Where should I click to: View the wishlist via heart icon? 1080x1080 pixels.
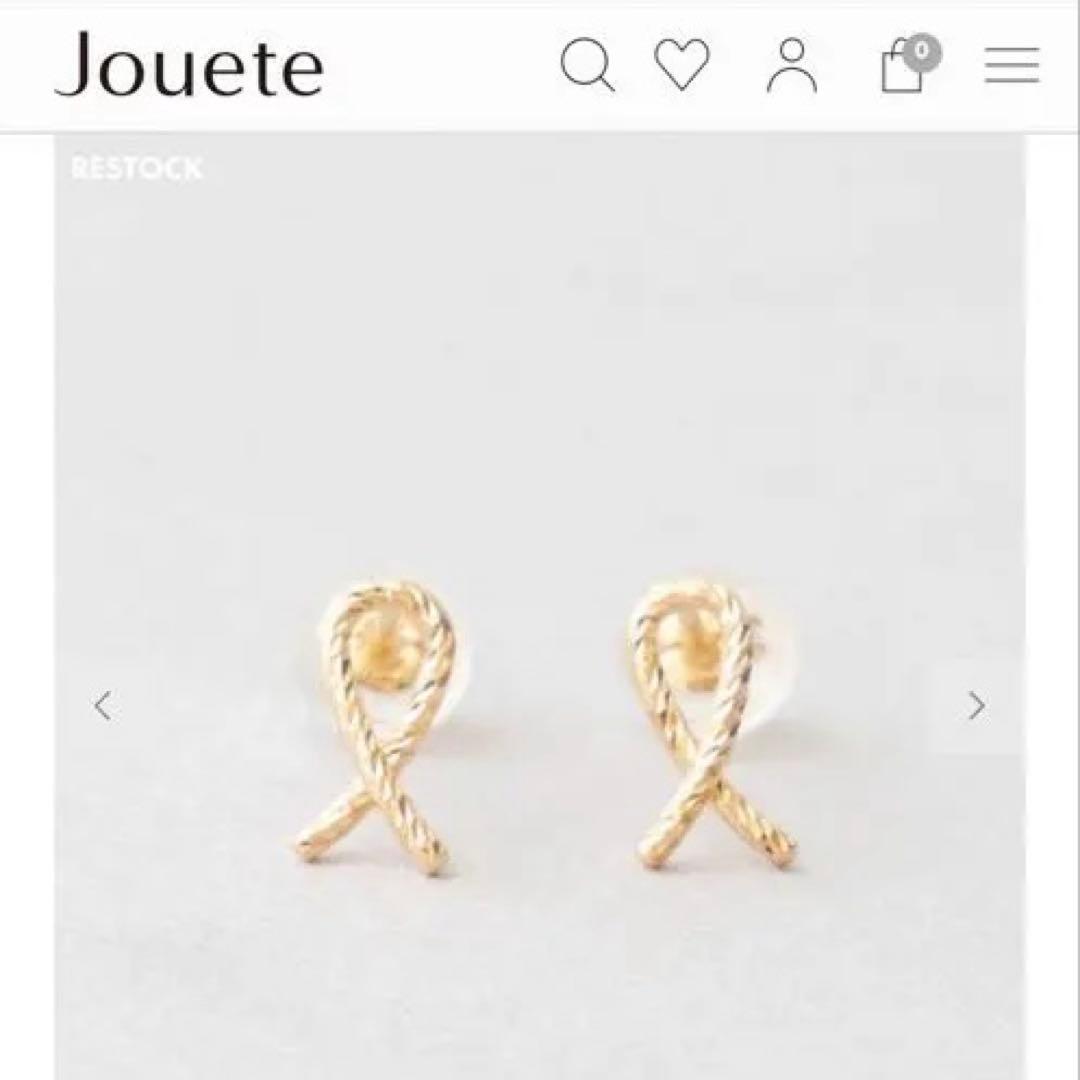(x=682, y=65)
